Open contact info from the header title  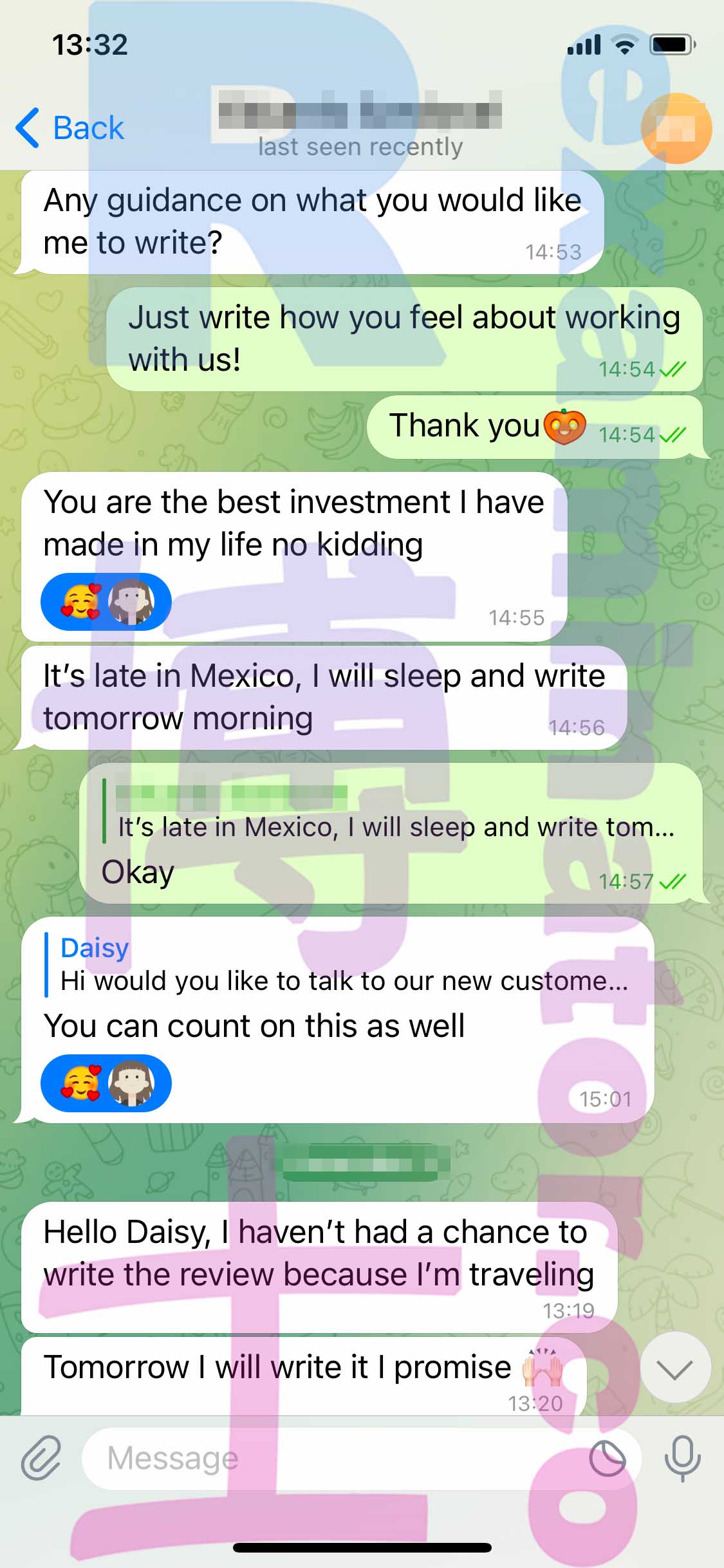[x=360, y=127]
